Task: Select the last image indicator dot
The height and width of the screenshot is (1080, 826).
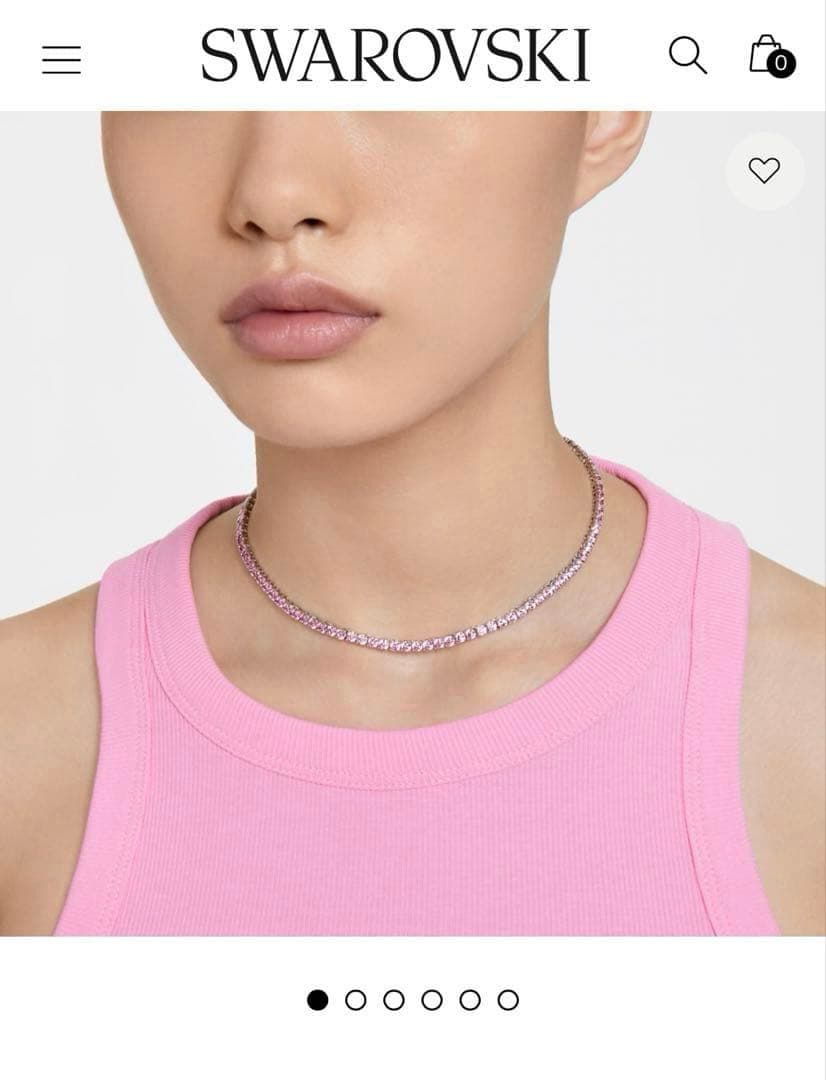Action: coord(508,1000)
